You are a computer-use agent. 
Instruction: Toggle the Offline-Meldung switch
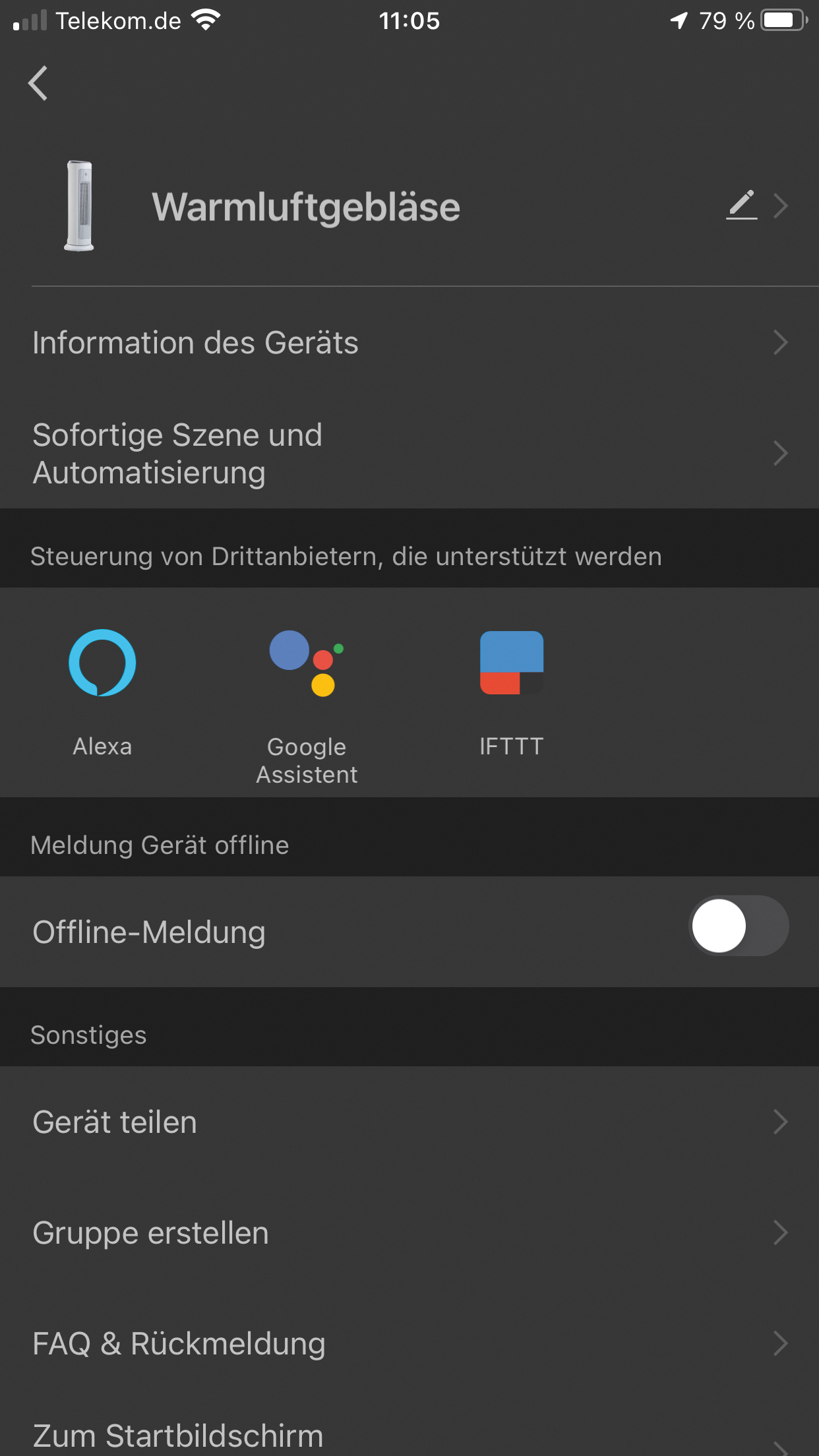738,926
